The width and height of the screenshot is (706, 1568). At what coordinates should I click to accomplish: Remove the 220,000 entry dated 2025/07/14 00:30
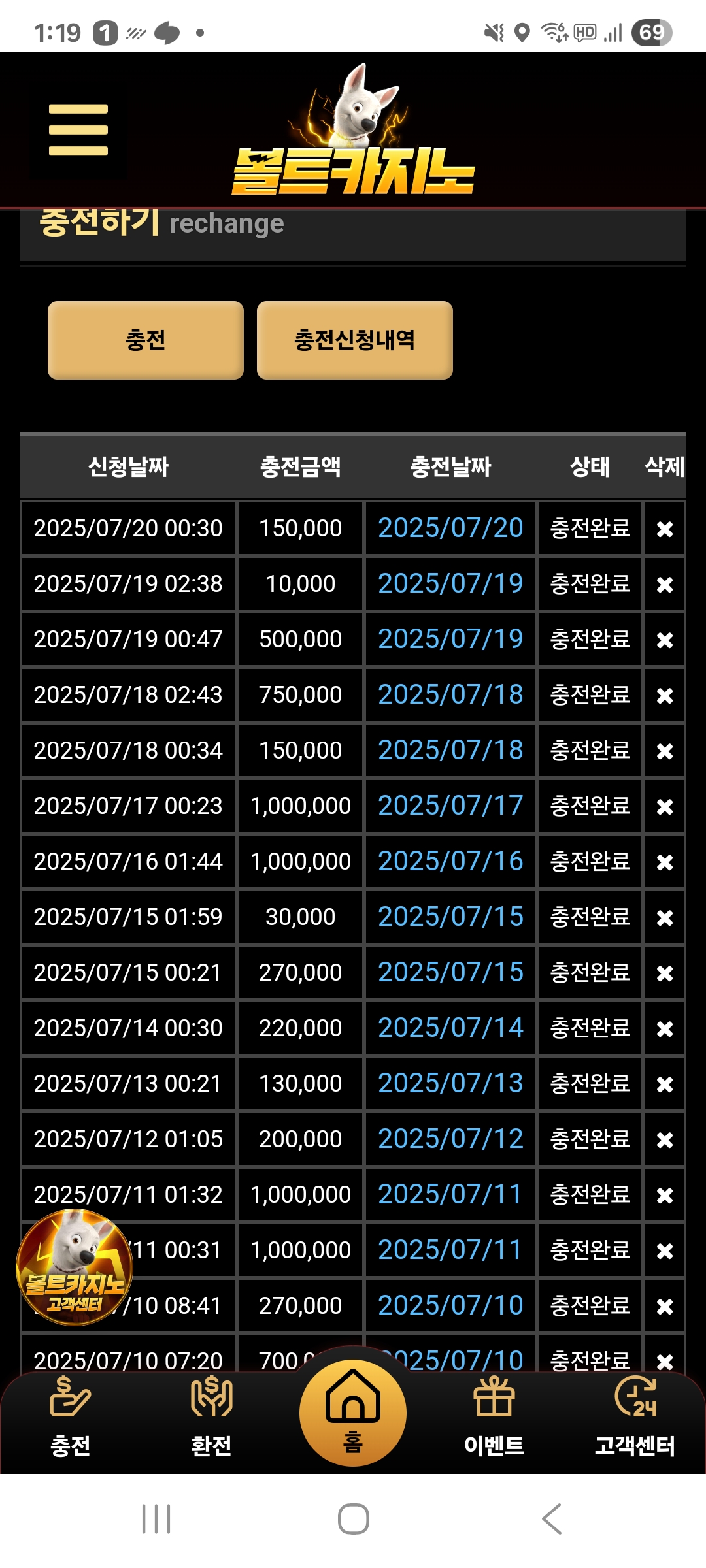click(x=665, y=1028)
